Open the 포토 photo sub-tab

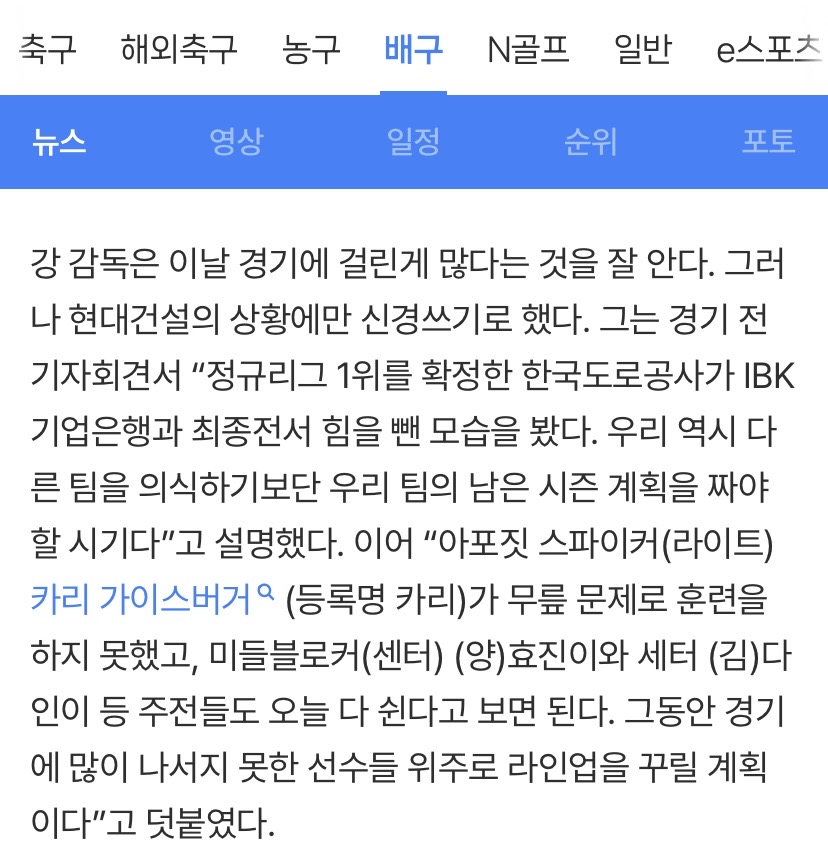pos(768,142)
